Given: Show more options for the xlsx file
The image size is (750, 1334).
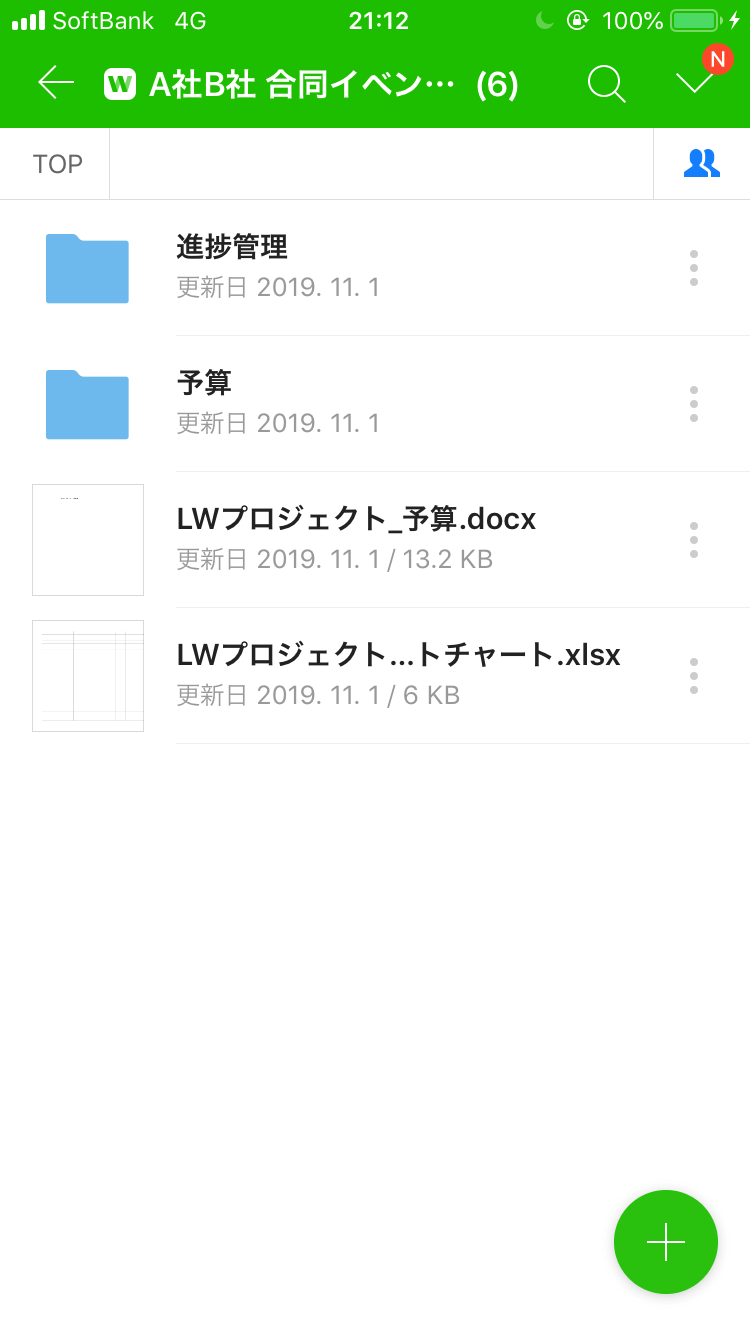Looking at the screenshot, I should click(x=694, y=676).
